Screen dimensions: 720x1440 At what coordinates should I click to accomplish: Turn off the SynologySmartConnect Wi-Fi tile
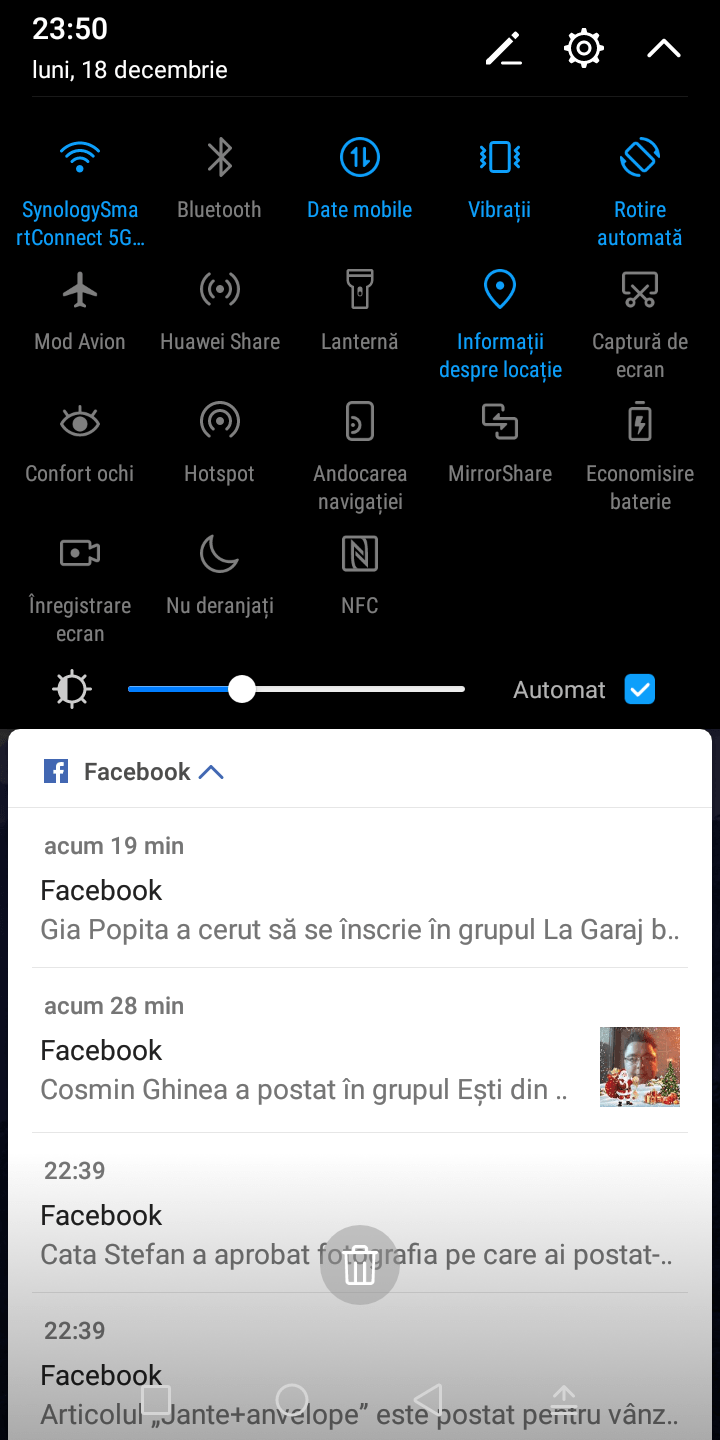tap(80, 158)
